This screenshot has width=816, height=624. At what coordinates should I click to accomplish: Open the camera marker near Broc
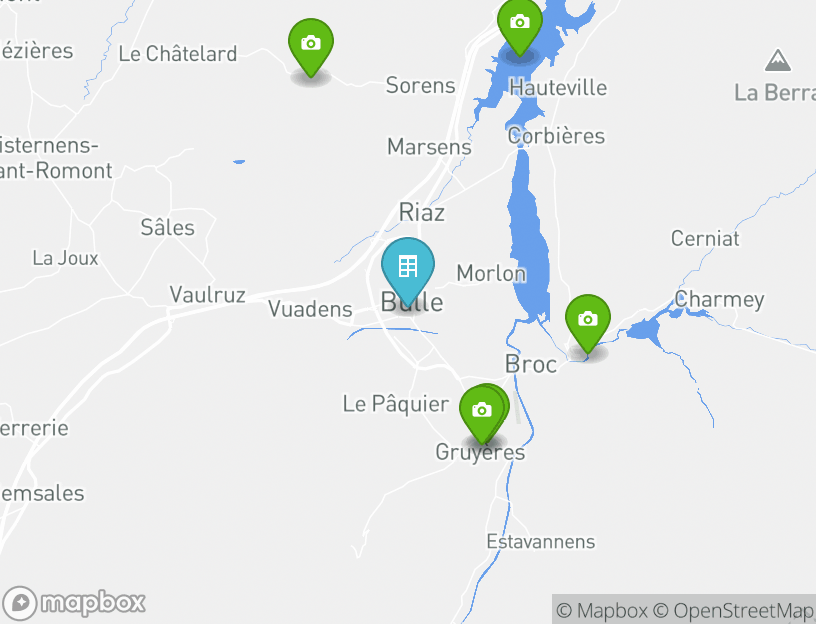pyautogui.click(x=588, y=320)
